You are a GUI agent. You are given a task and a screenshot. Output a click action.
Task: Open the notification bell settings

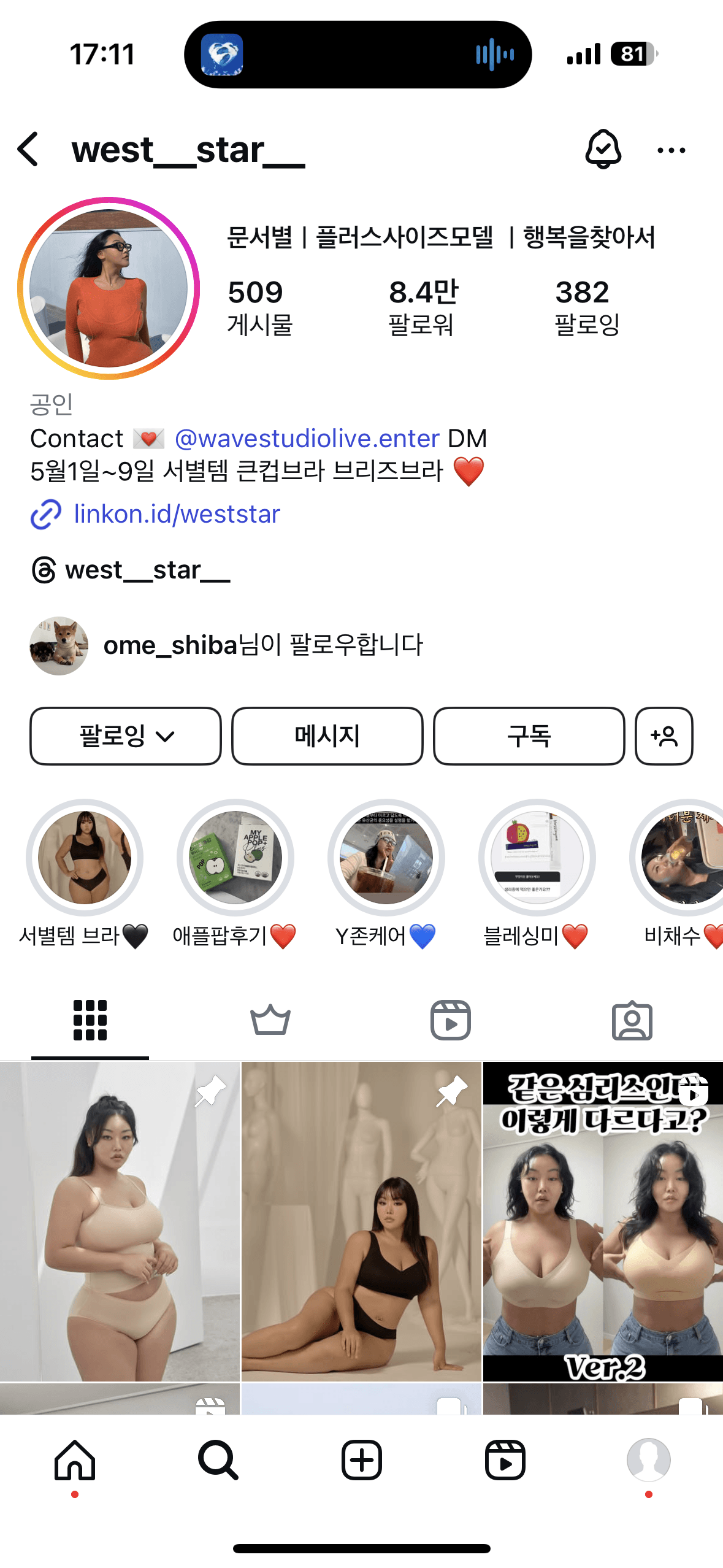click(603, 149)
